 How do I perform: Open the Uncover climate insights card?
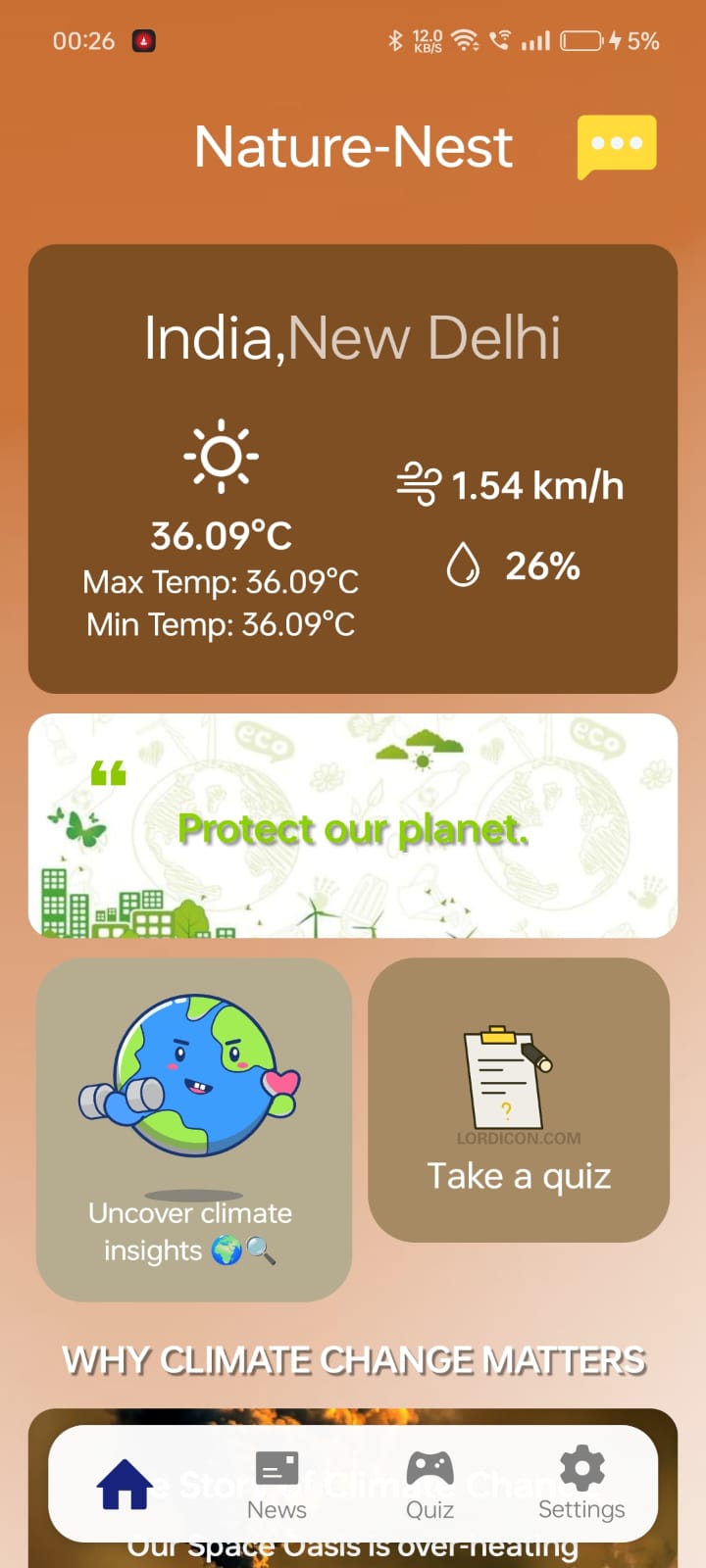(193, 1129)
